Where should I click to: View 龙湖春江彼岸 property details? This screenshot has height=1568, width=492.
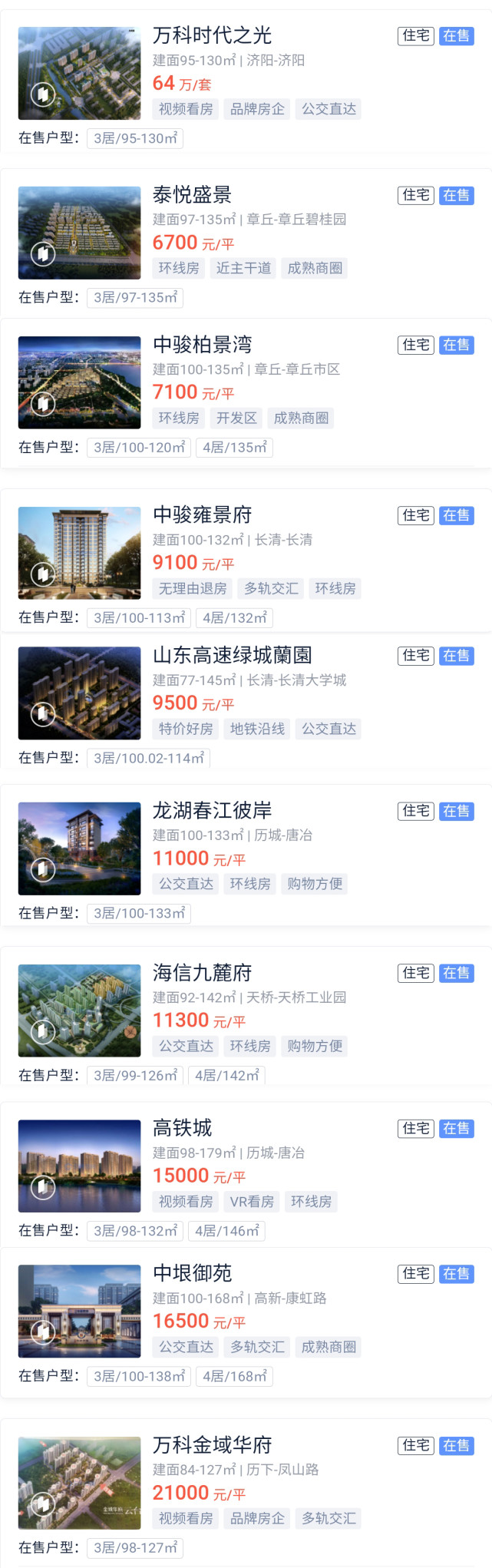[x=212, y=811]
